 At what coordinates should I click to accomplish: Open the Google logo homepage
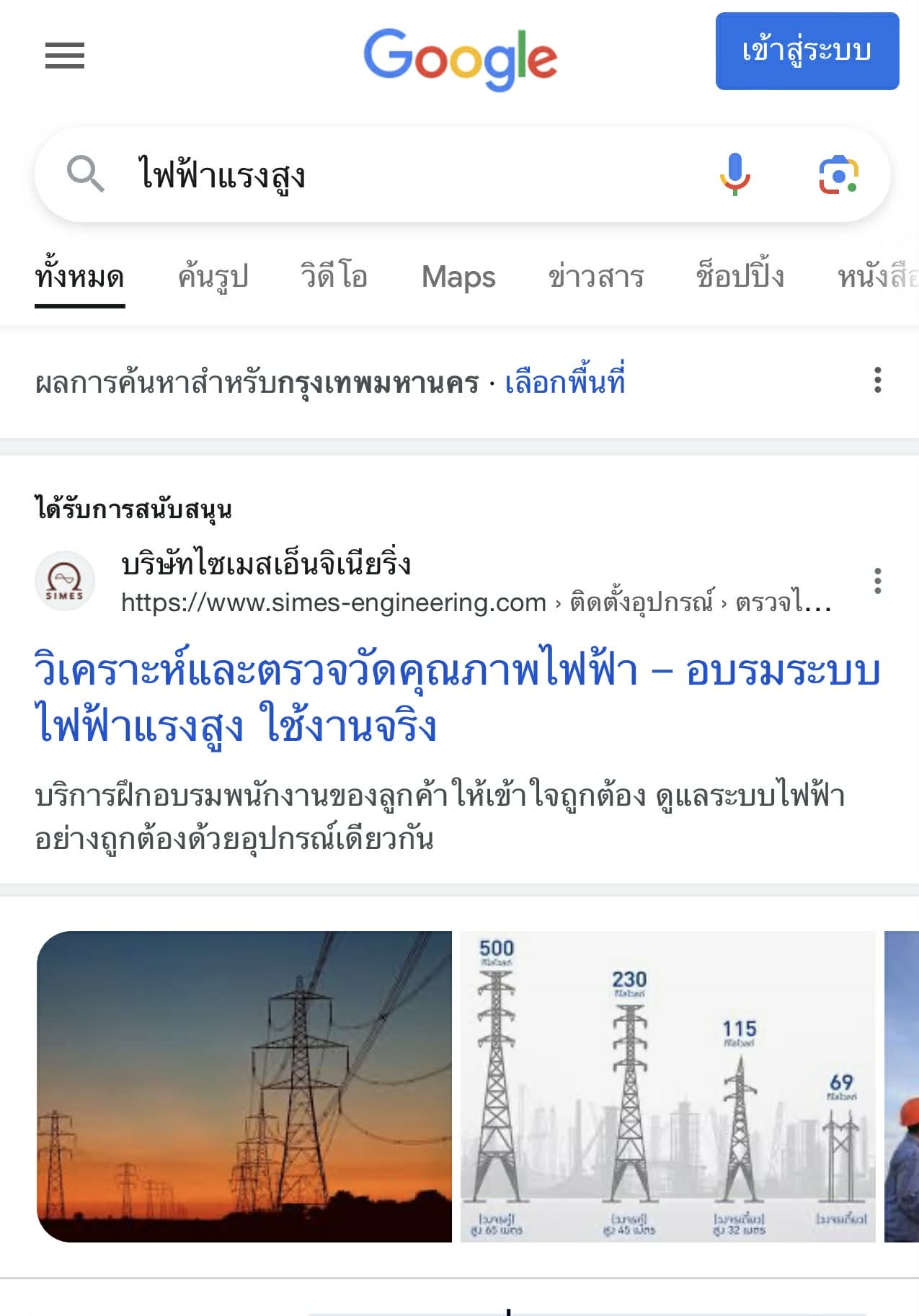coord(460,58)
